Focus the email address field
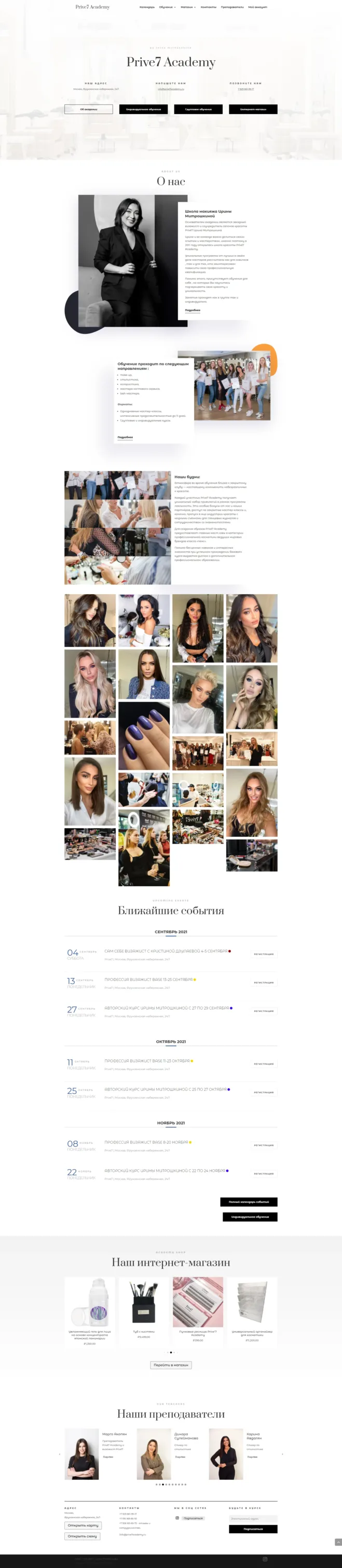 (253, 1519)
